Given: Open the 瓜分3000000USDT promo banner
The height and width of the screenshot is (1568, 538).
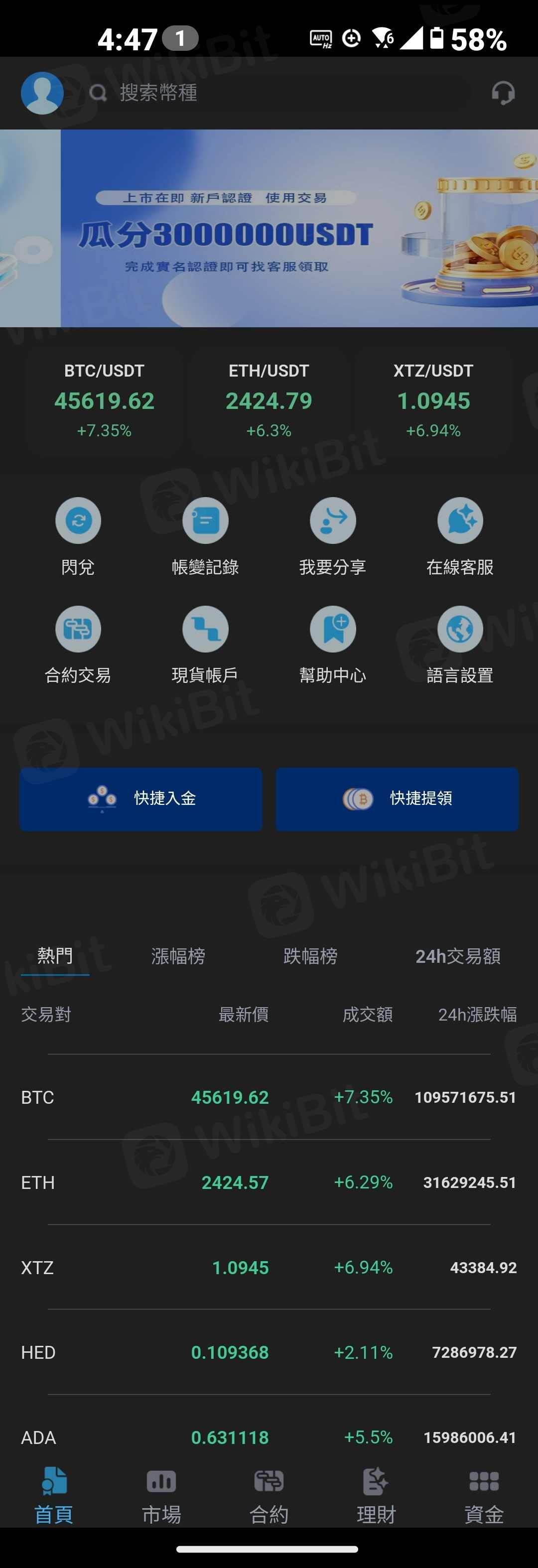Looking at the screenshot, I should click(x=269, y=228).
